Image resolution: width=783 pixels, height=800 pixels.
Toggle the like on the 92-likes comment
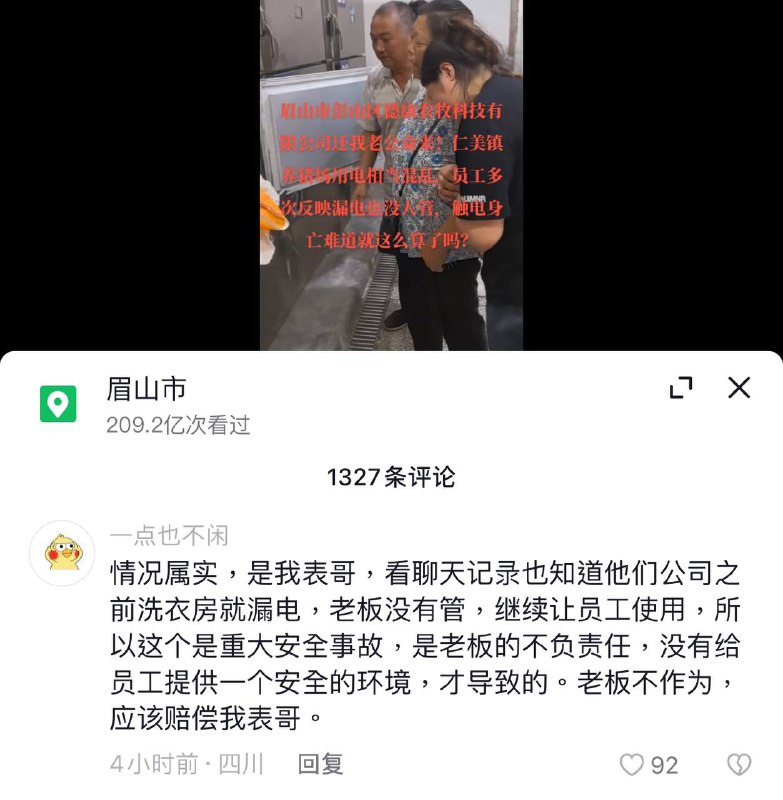(631, 765)
